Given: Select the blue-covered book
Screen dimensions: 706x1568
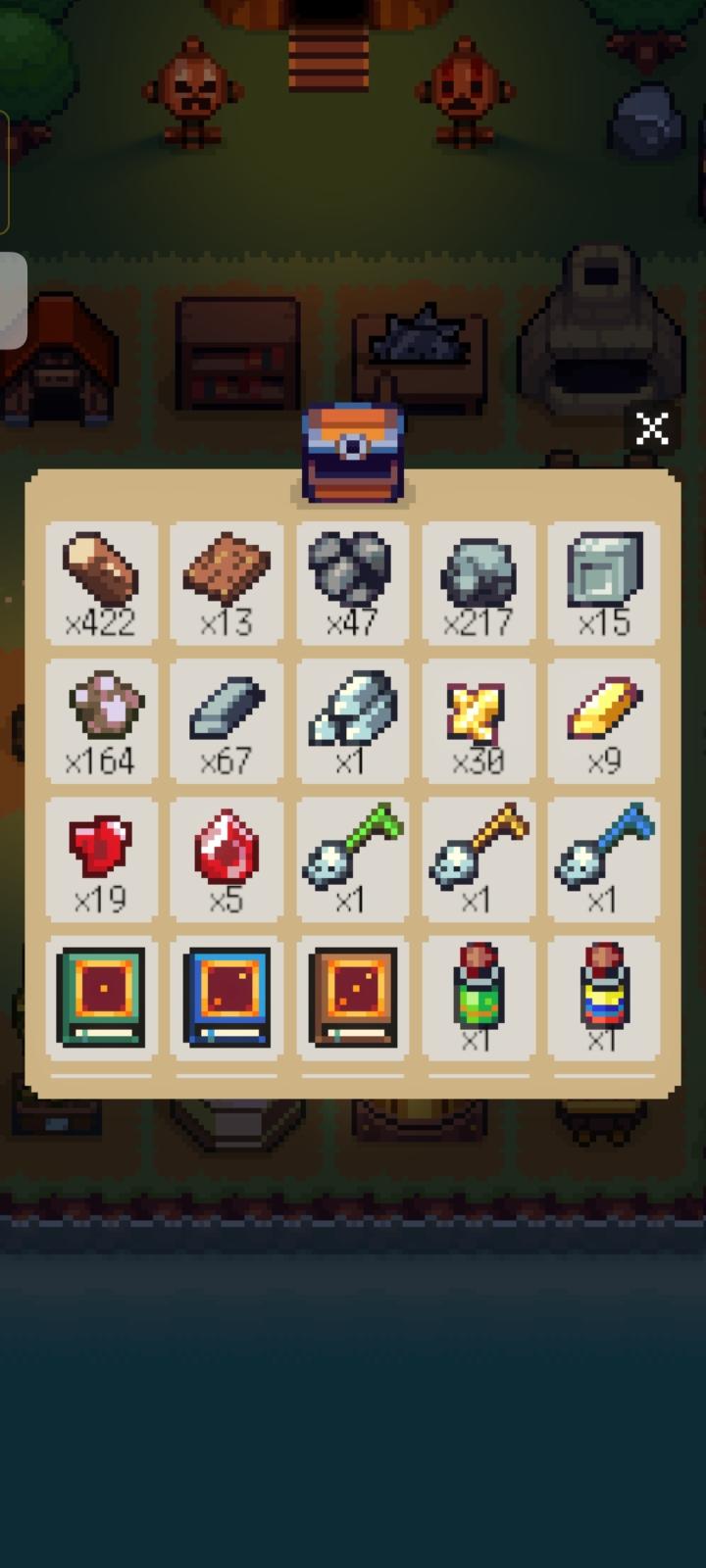Looking at the screenshot, I should pyautogui.click(x=227, y=998).
